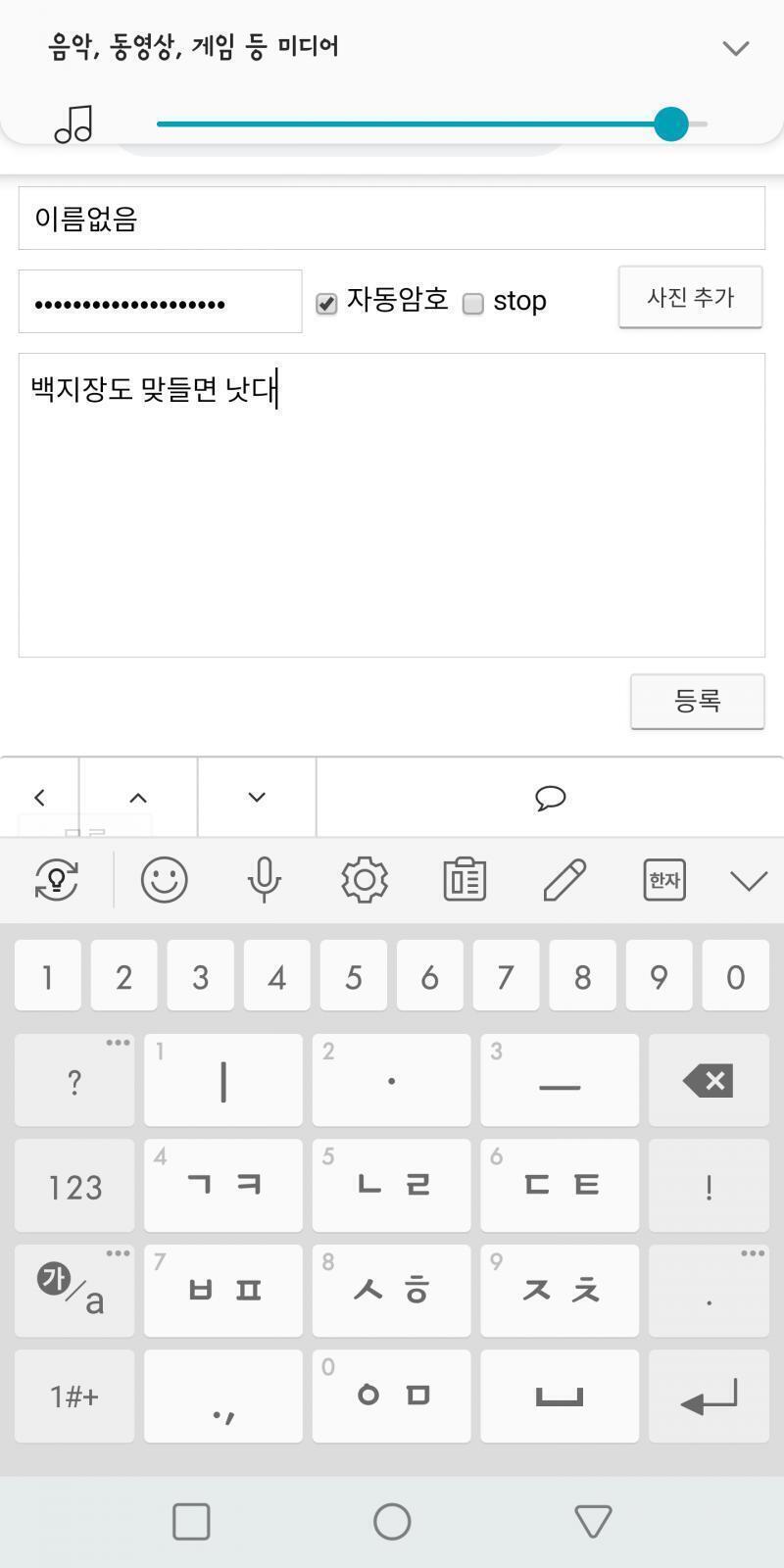Image resolution: width=784 pixels, height=1568 pixels.
Task: Tap the 사진 추가 button
Action: coord(690,297)
